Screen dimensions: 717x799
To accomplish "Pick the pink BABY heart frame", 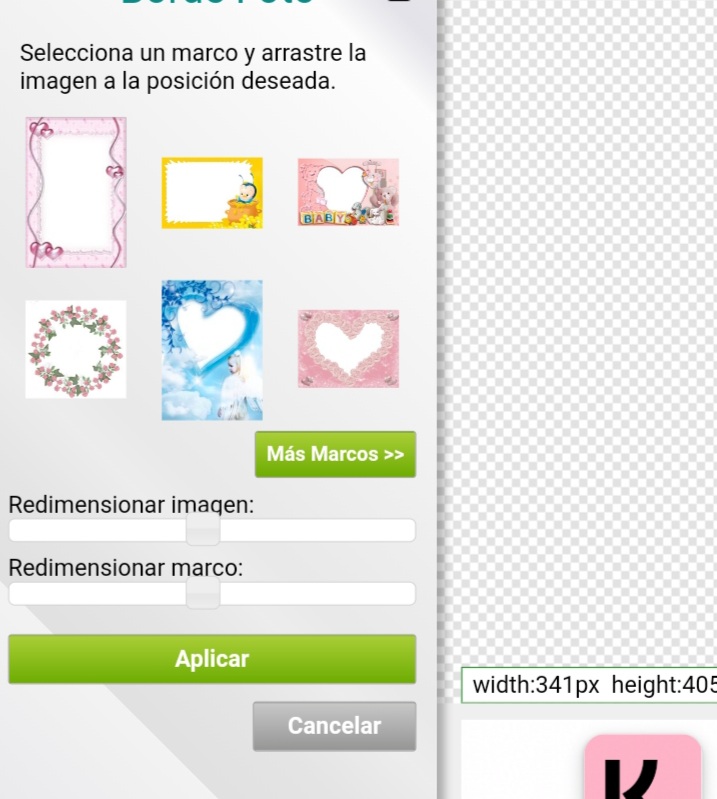I will (348, 191).
